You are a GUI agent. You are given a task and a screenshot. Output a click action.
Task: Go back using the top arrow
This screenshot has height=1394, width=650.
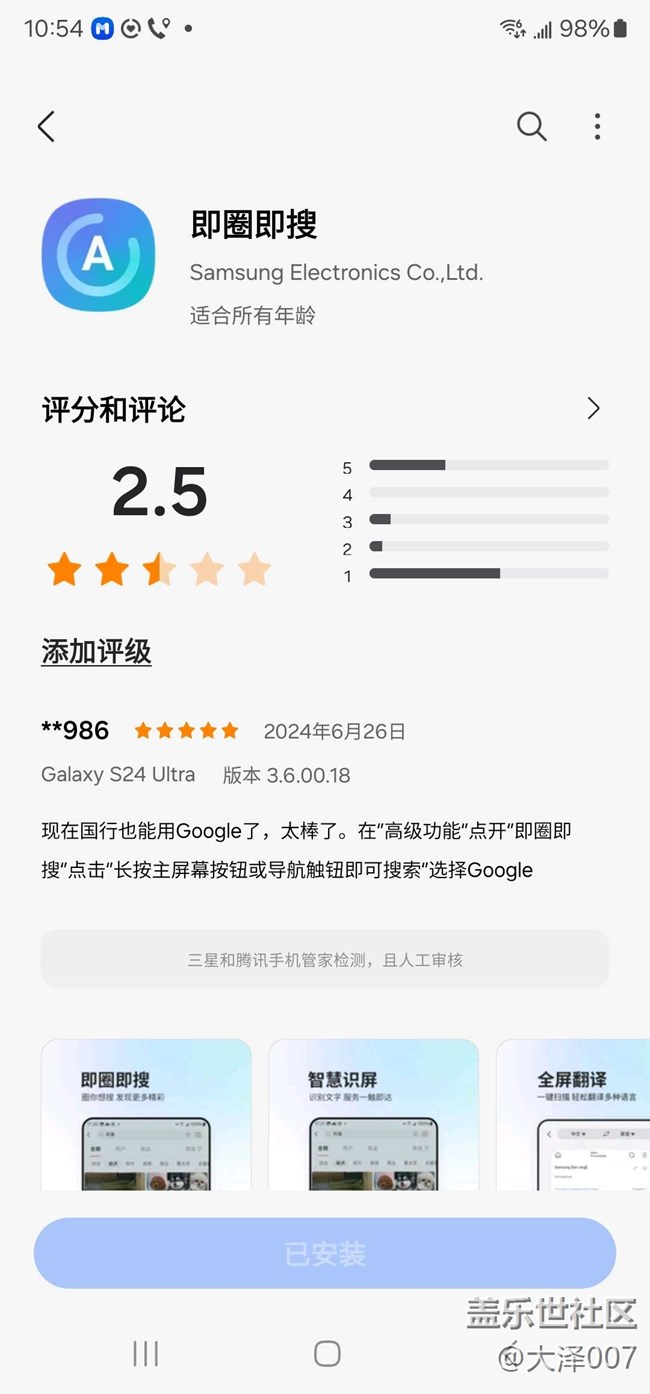point(46,126)
